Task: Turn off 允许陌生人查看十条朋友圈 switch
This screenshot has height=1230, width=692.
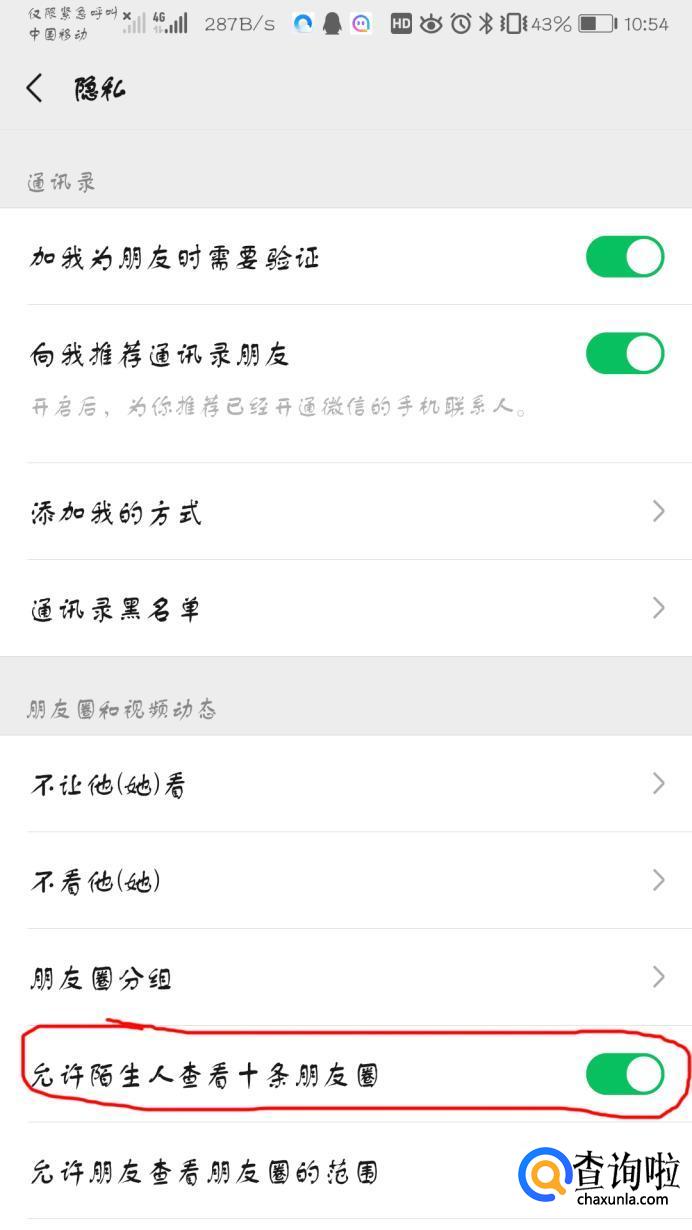Action: pyautogui.click(x=624, y=1074)
